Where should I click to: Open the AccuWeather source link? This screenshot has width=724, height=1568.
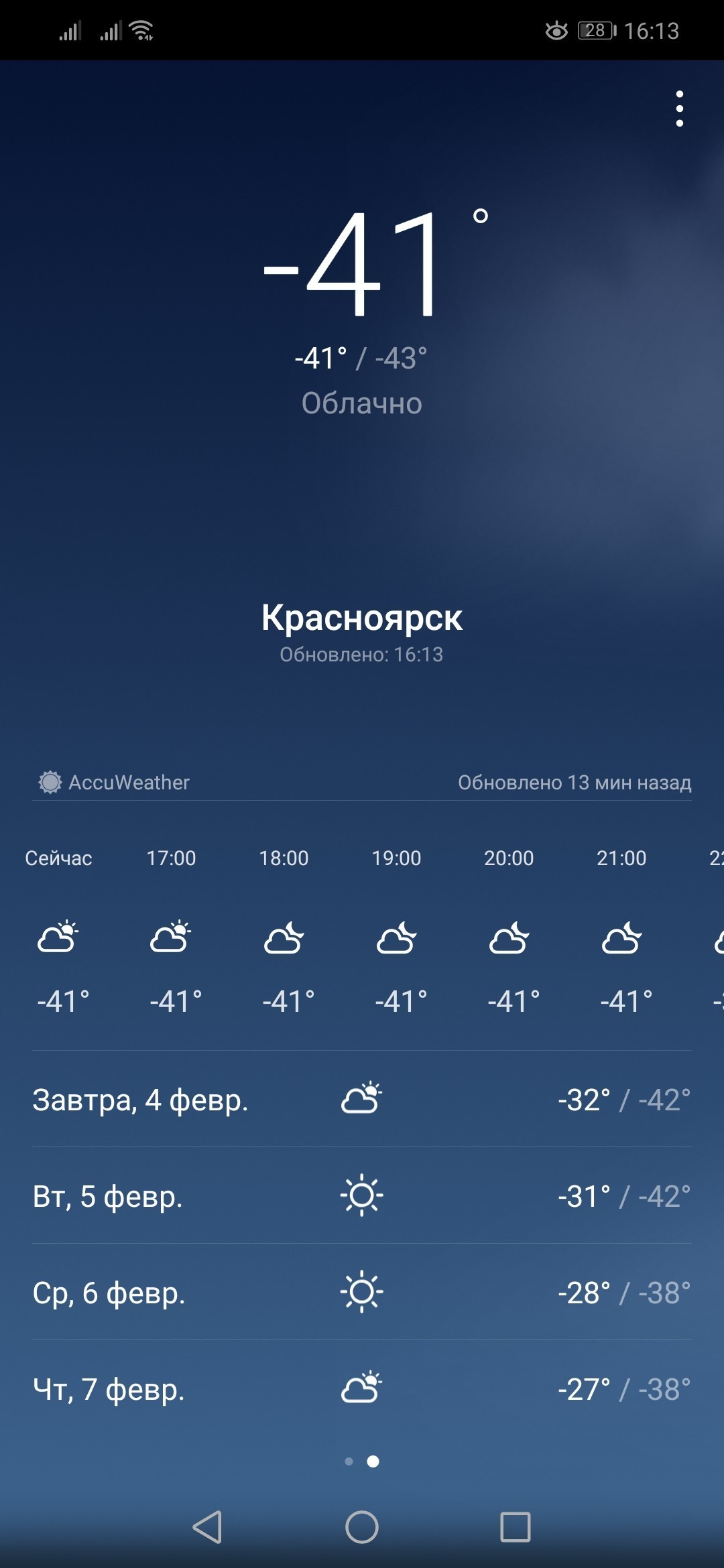pyautogui.click(x=114, y=782)
